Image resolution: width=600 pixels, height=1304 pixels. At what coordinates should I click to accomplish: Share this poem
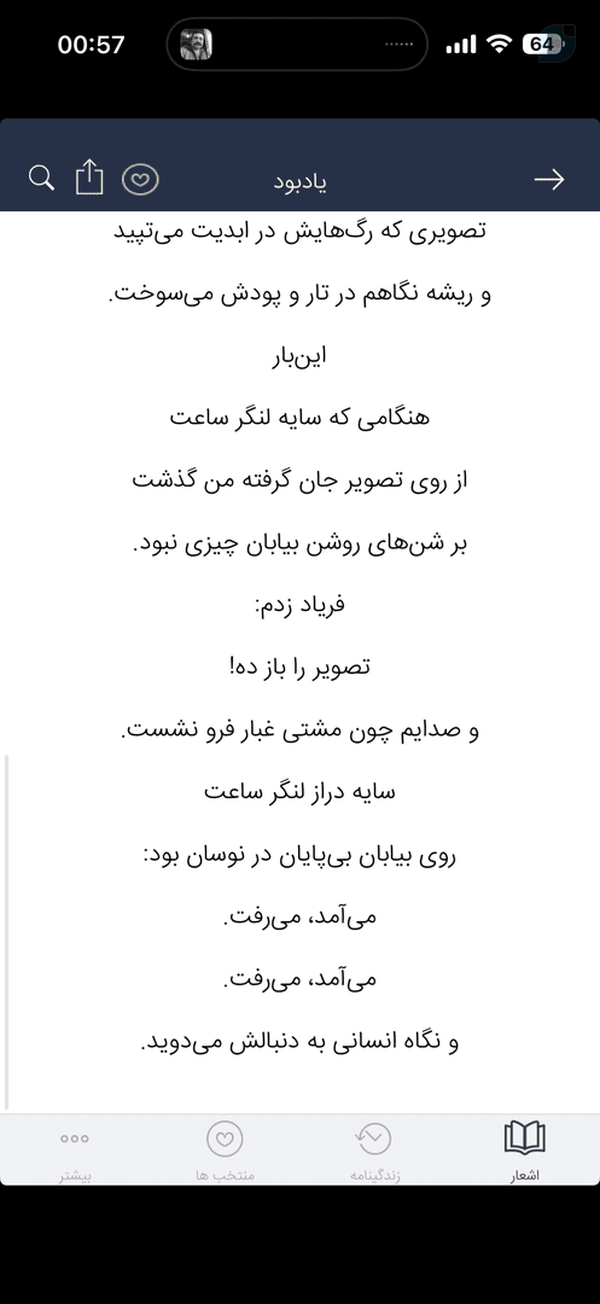pos(89,178)
